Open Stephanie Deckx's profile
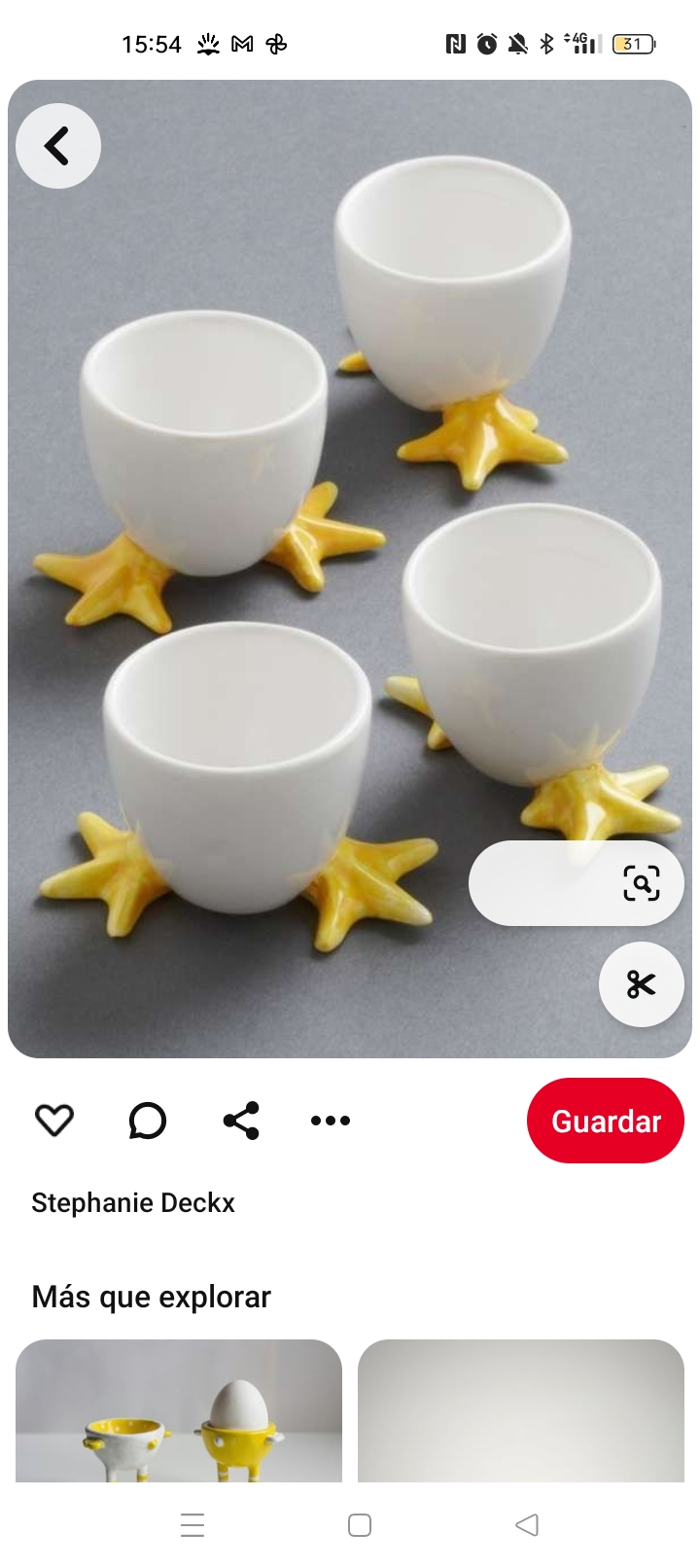700x1568 pixels. pos(133,1203)
